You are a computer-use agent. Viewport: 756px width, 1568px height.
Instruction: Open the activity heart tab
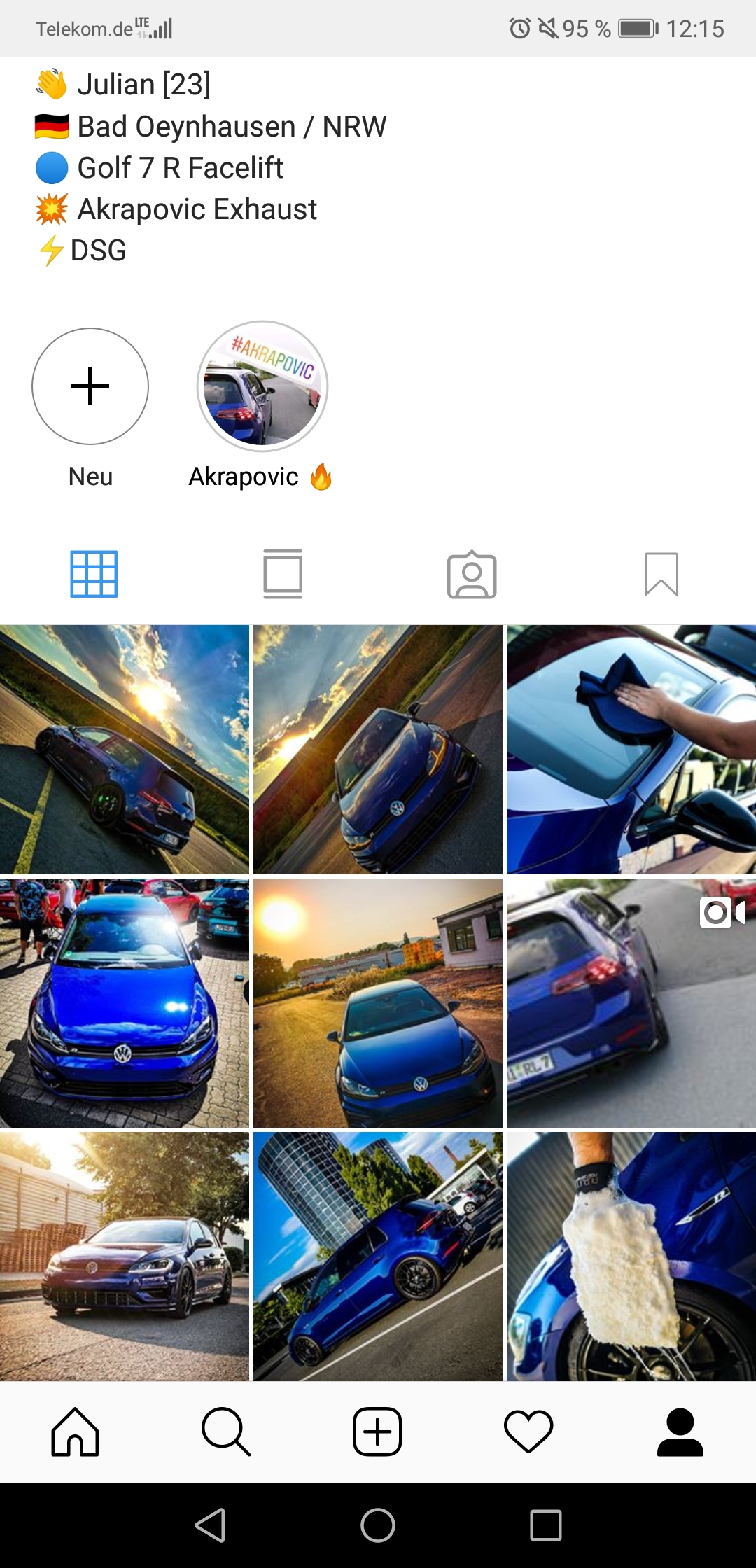point(528,1431)
